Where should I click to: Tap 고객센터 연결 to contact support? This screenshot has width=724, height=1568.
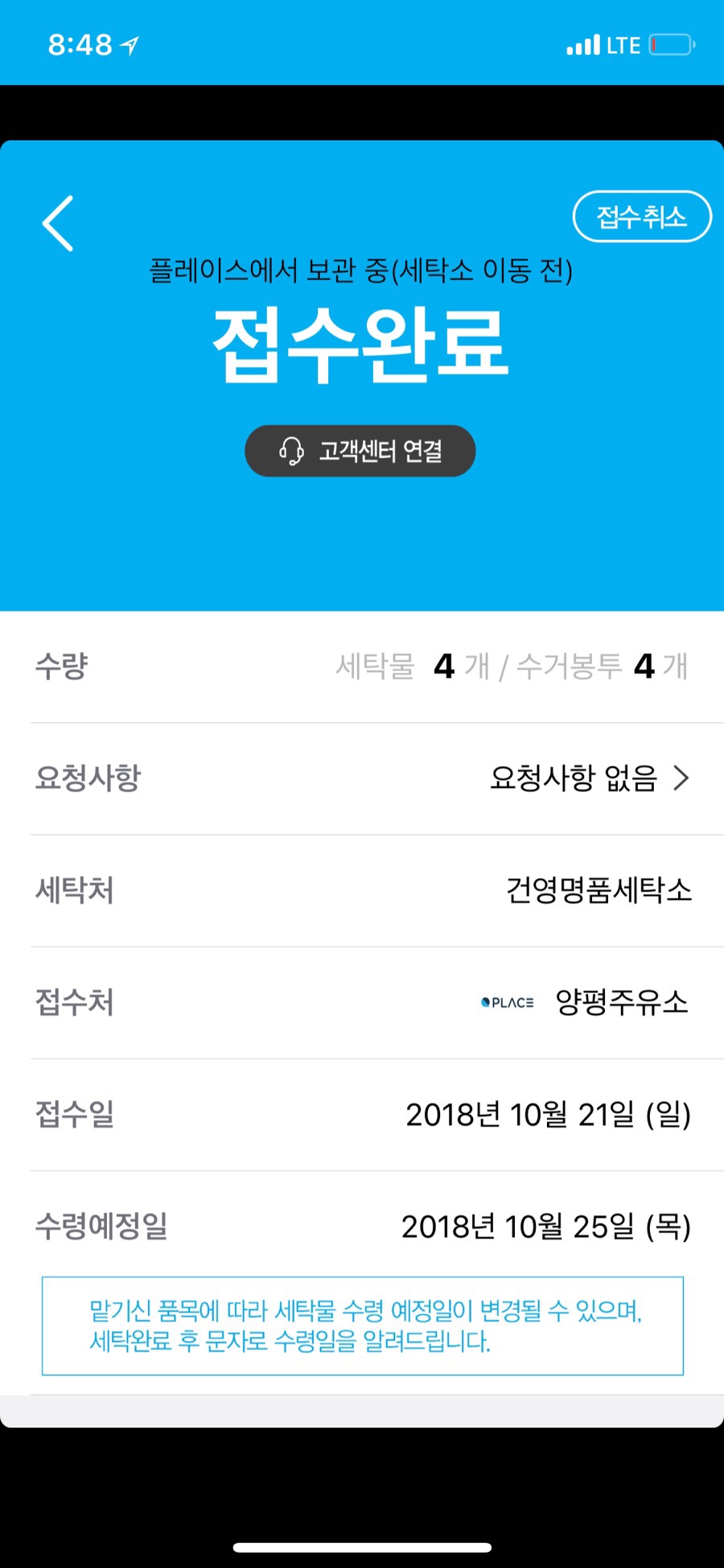point(360,451)
